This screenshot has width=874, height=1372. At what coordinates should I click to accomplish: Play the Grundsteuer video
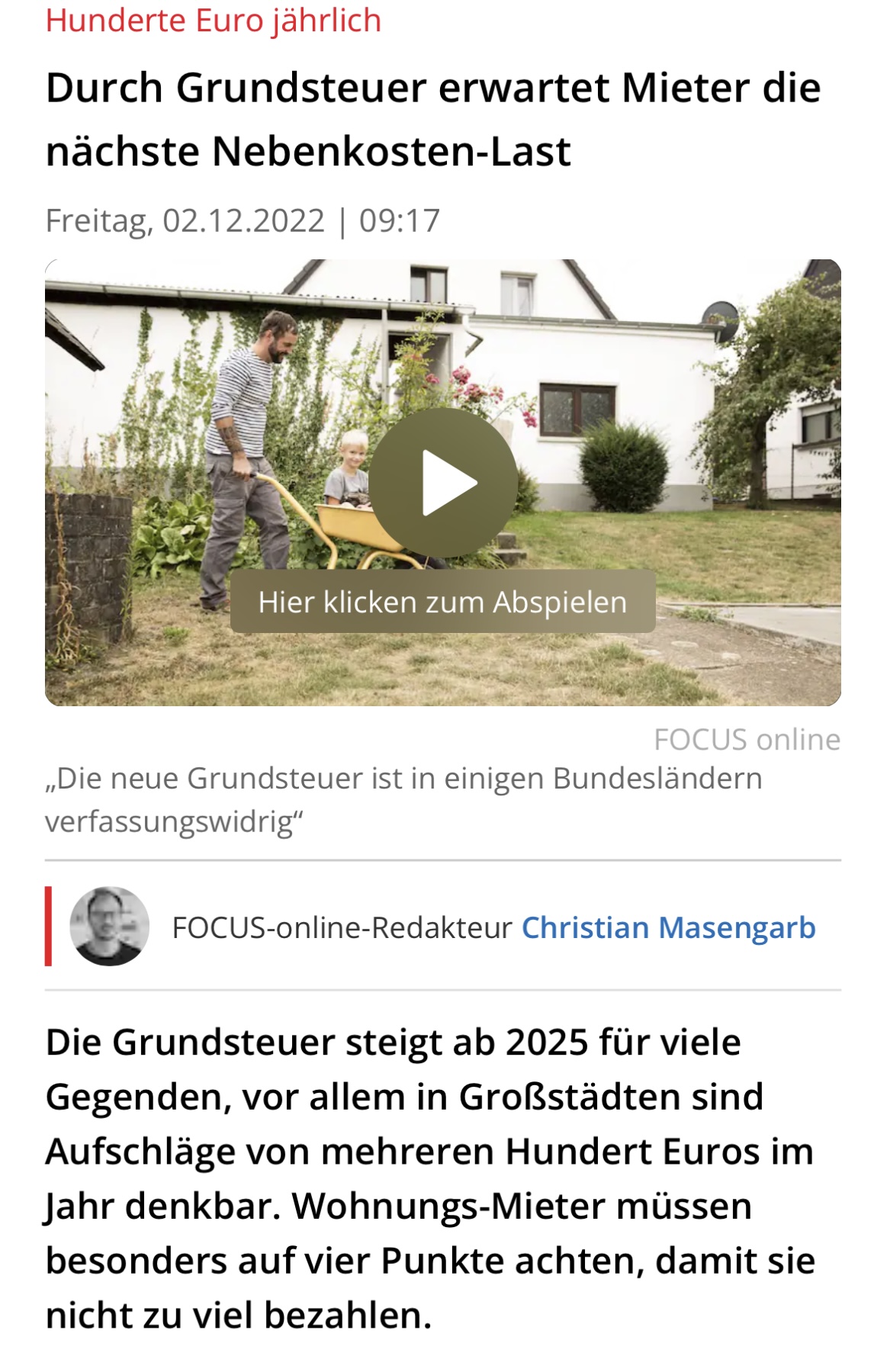443,482
